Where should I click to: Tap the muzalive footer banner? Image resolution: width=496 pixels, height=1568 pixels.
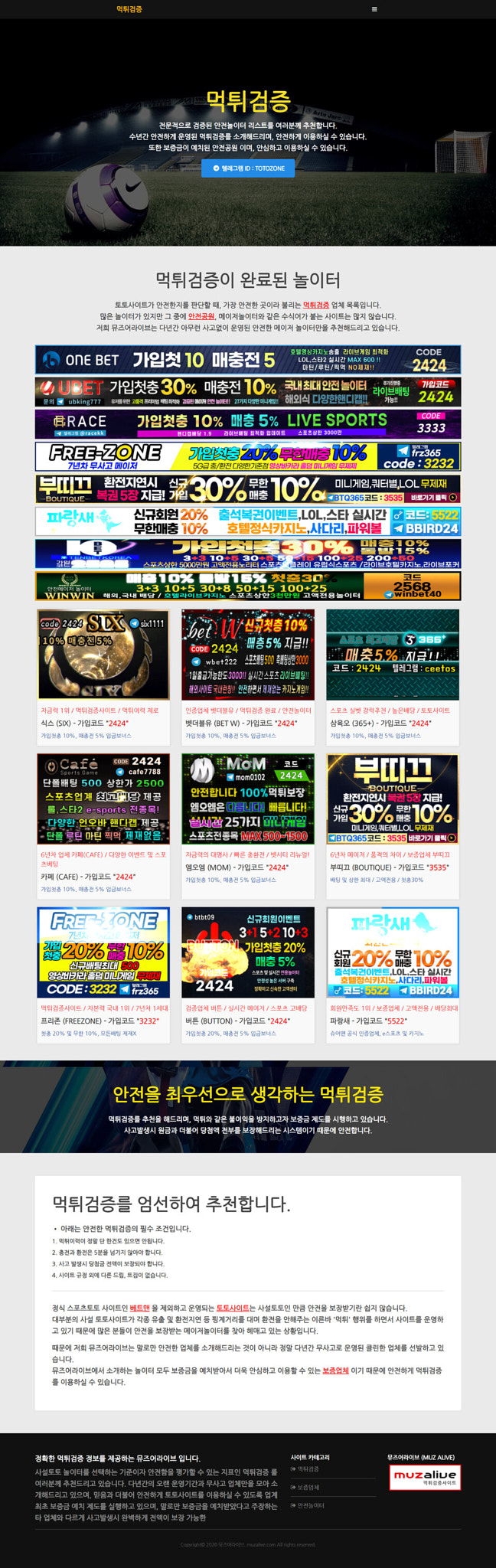coord(425,1478)
